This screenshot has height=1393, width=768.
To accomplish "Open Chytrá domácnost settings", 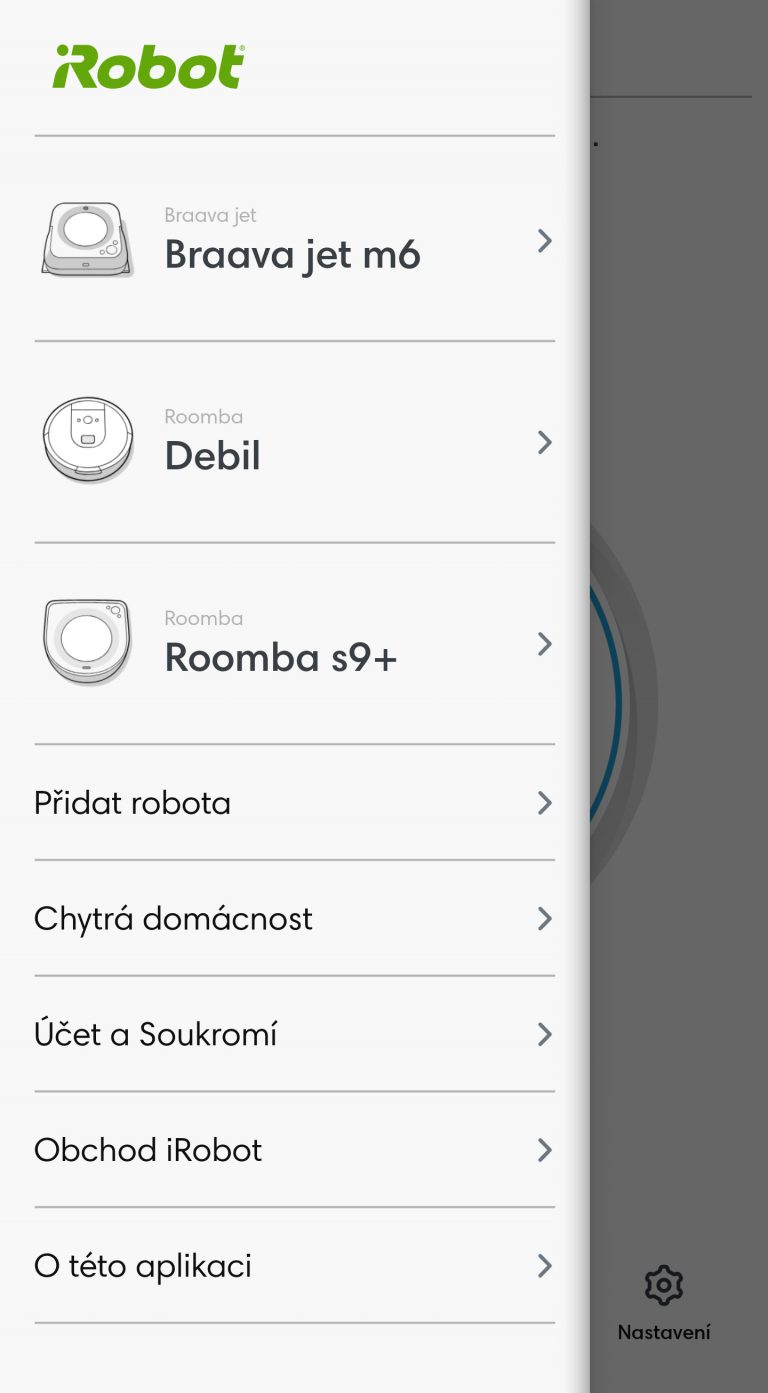I will pyautogui.click(x=295, y=919).
